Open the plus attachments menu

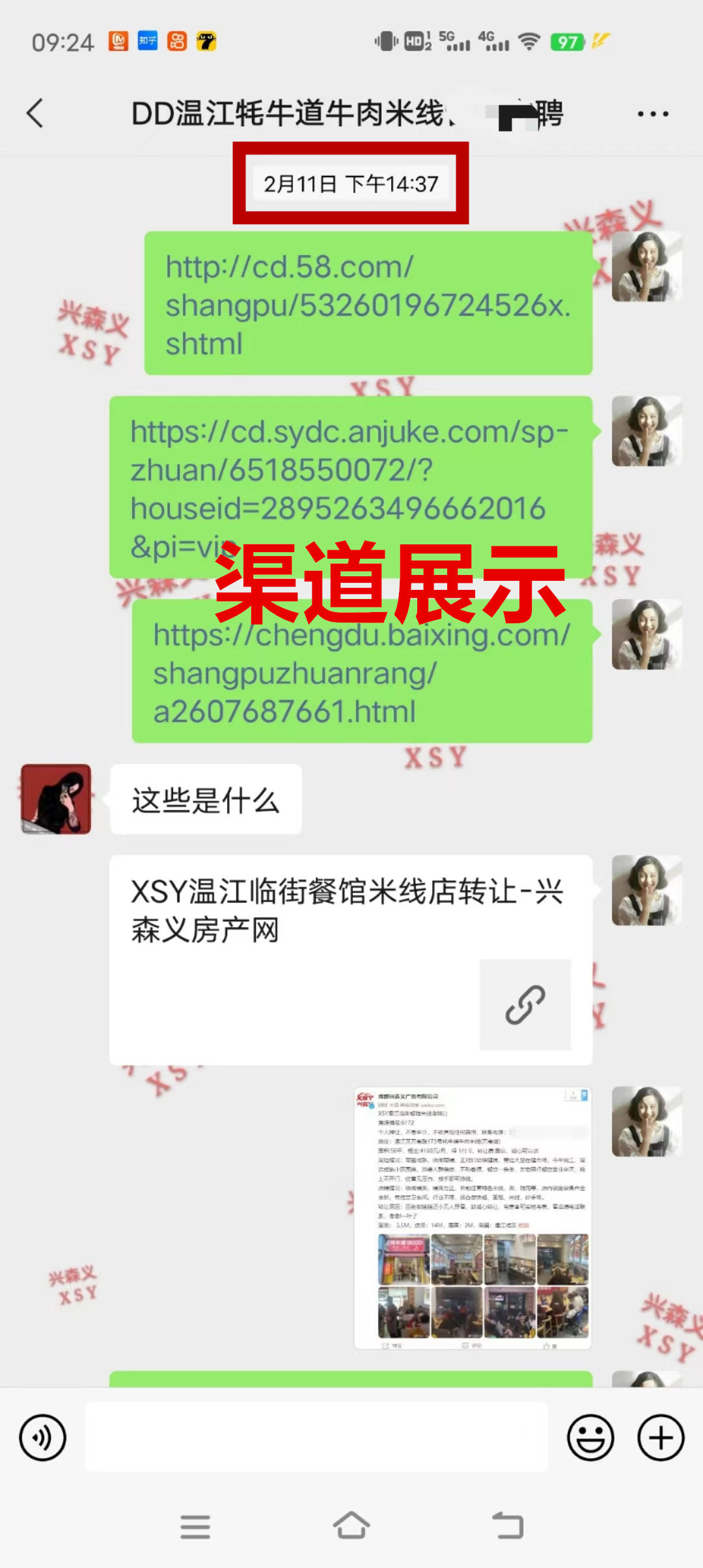(x=661, y=1438)
